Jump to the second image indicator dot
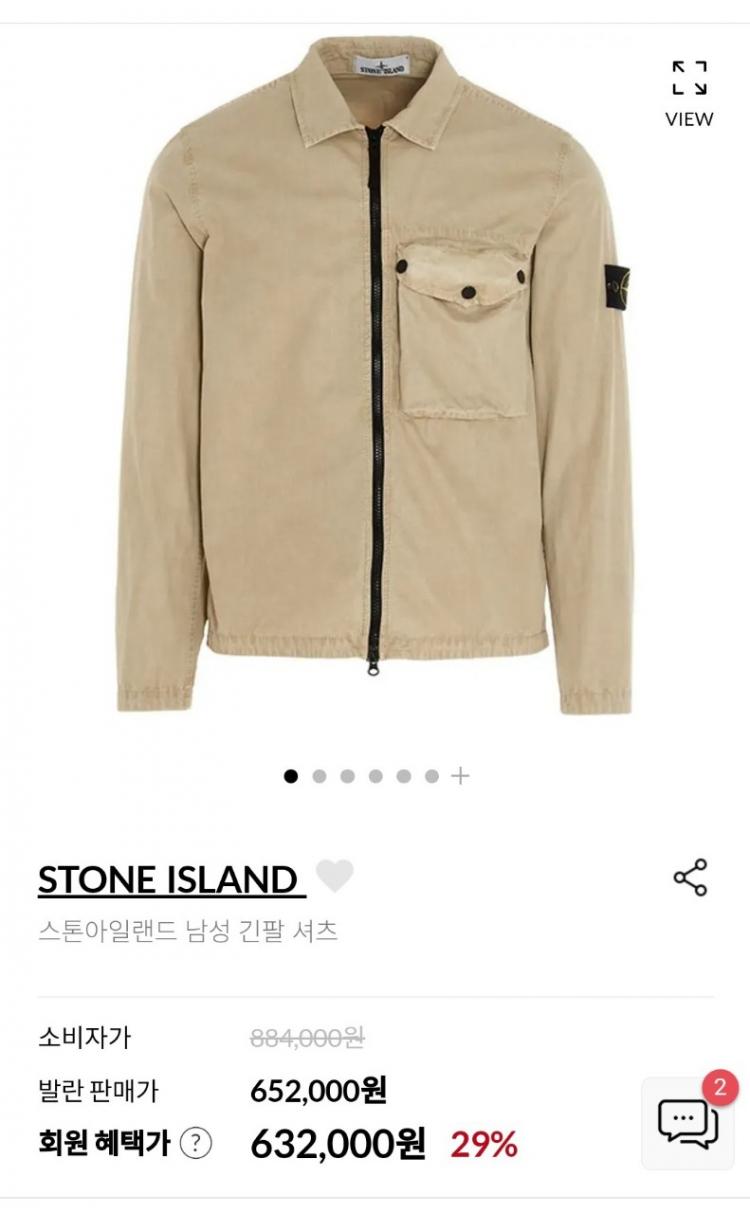 coord(319,776)
